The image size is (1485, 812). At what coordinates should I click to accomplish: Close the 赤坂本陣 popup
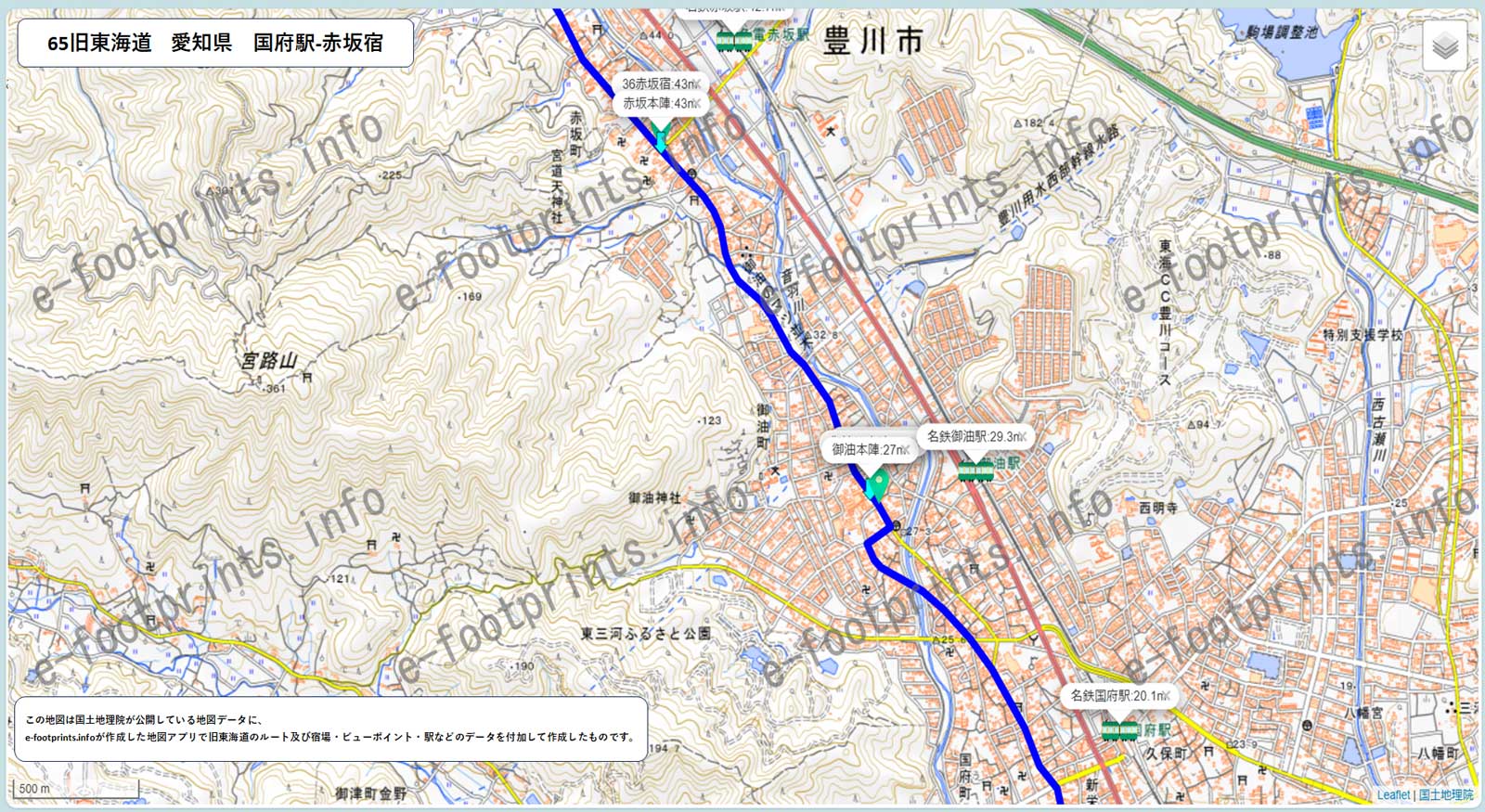click(x=696, y=104)
